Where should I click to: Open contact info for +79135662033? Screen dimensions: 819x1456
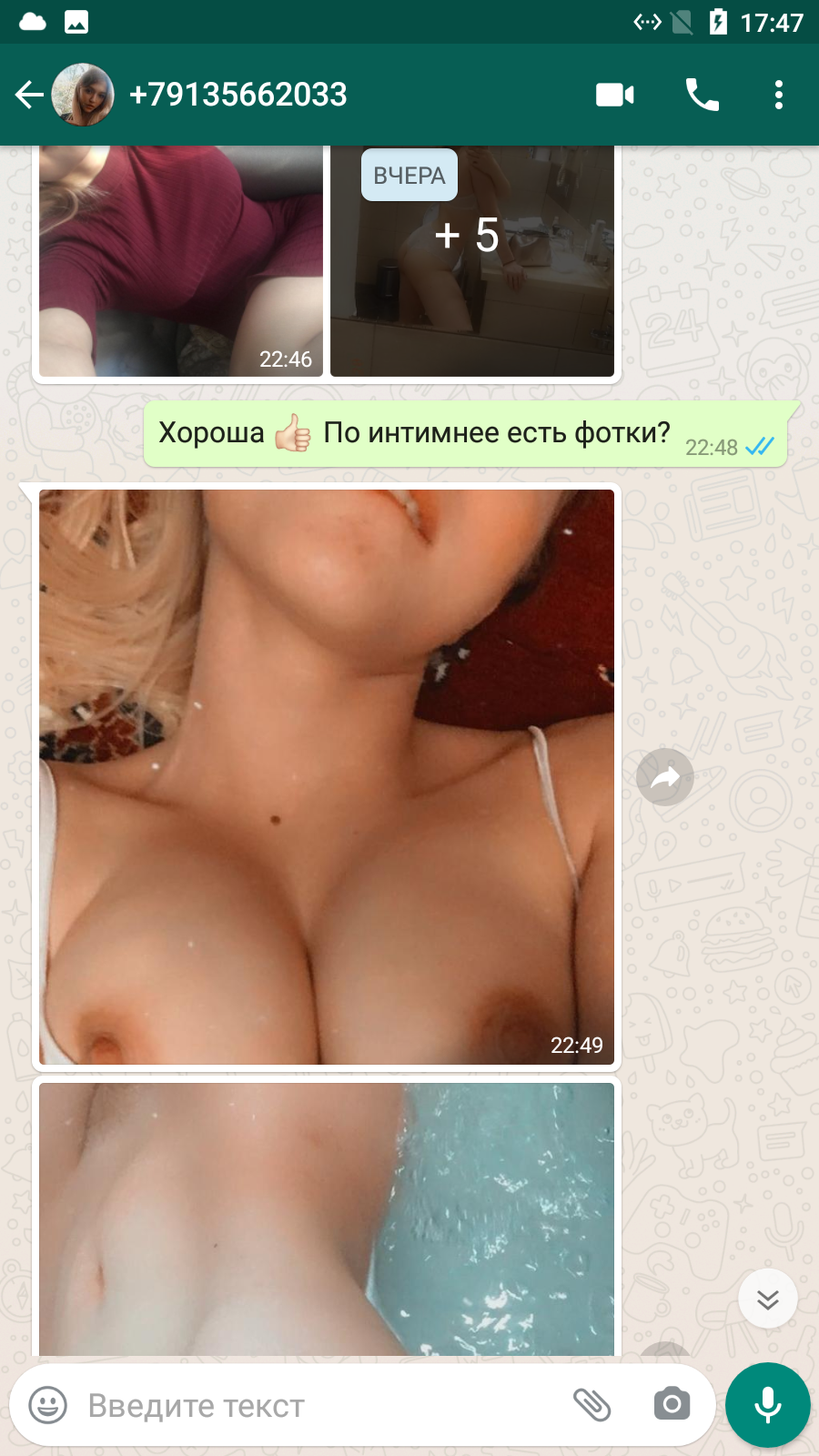tap(238, 95)
